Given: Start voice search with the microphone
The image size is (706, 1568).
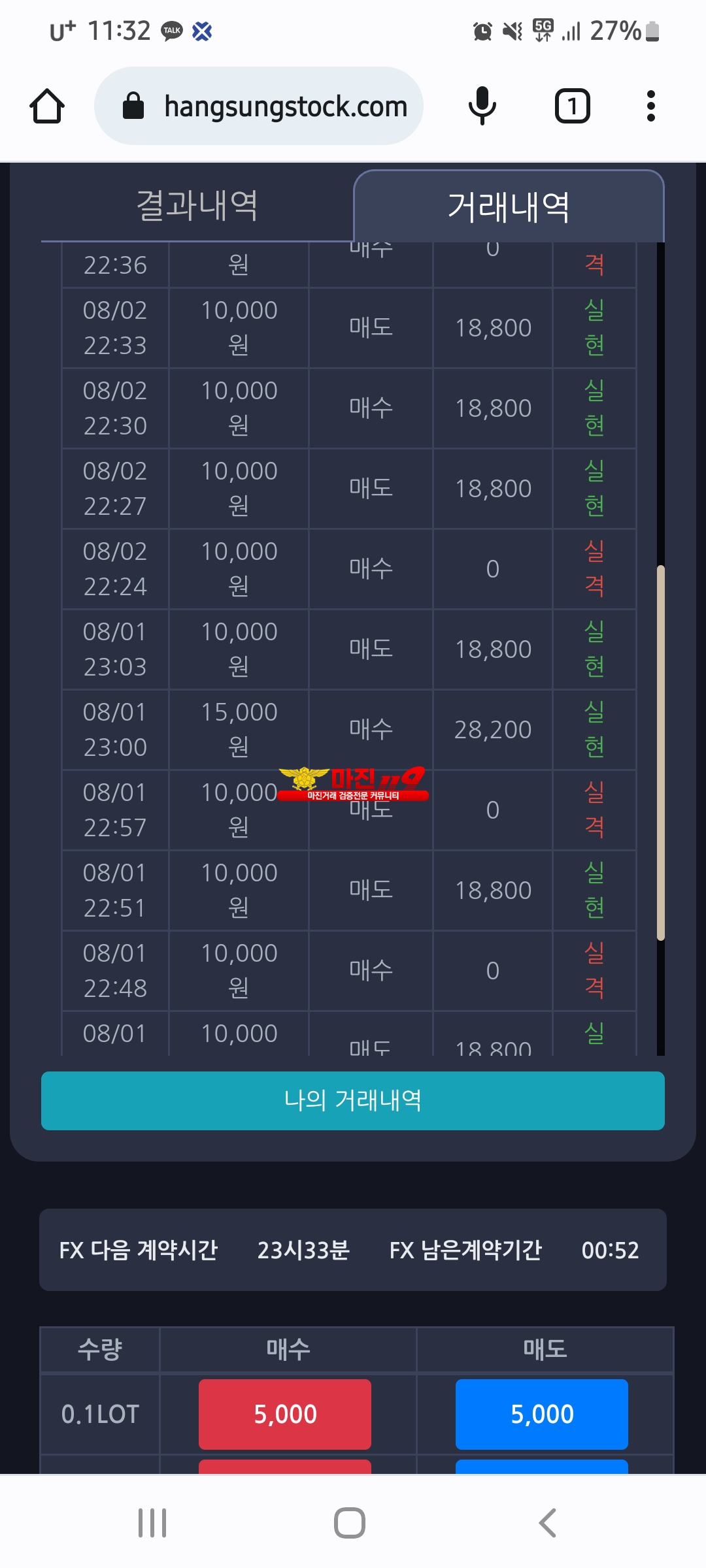Looking at the screenshot, I should [482, 106].
